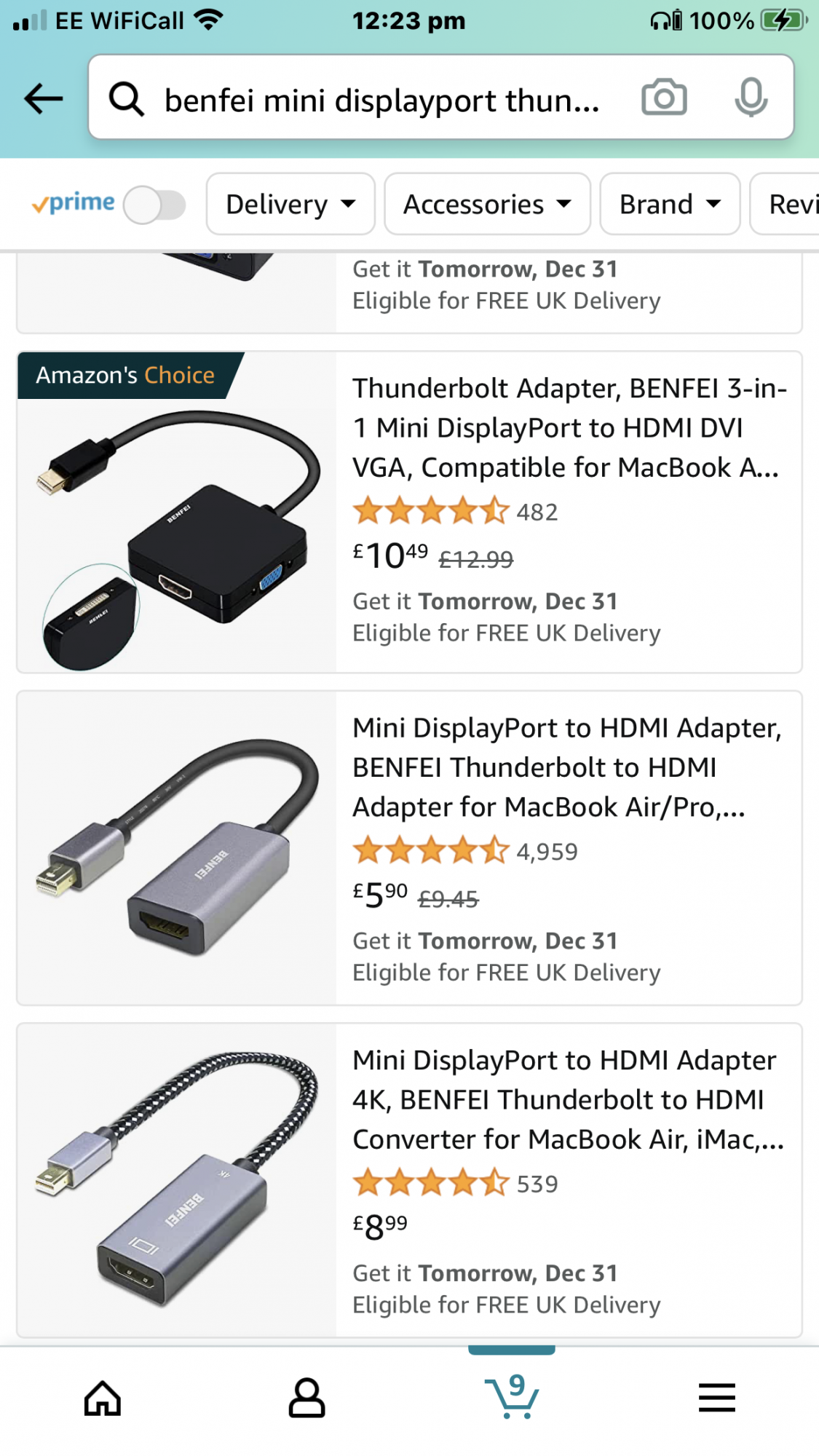Image resolution: width=819 pixels, height=1456 pixels.
Task: Open the account profile tab
Action: click(306, 1398)
